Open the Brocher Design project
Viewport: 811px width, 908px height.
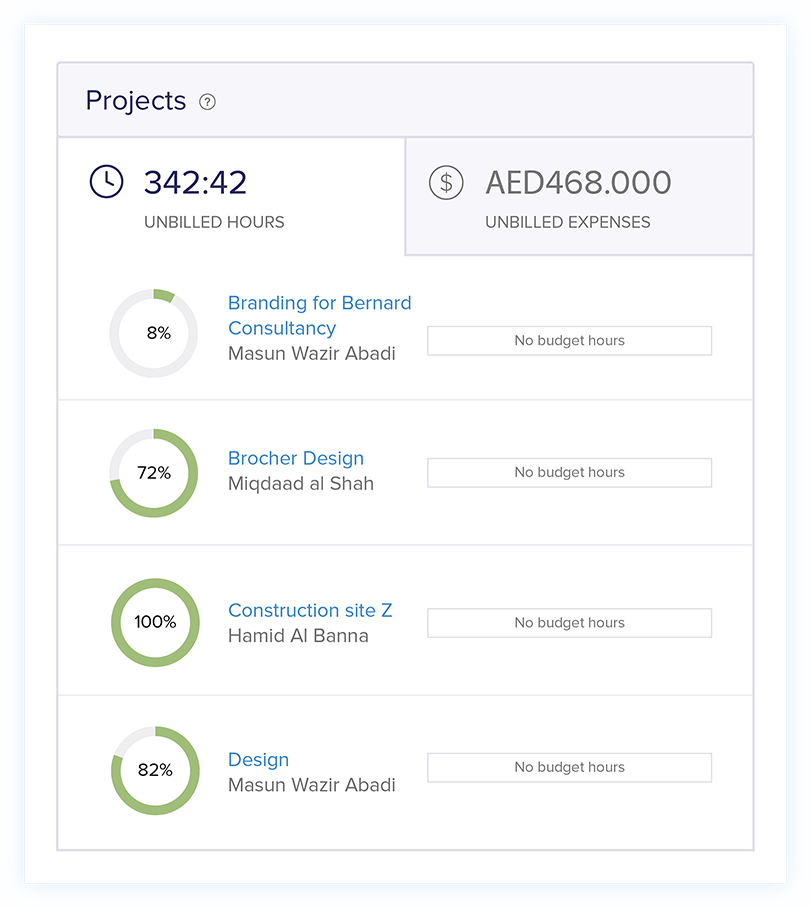(x=296, y=458)
